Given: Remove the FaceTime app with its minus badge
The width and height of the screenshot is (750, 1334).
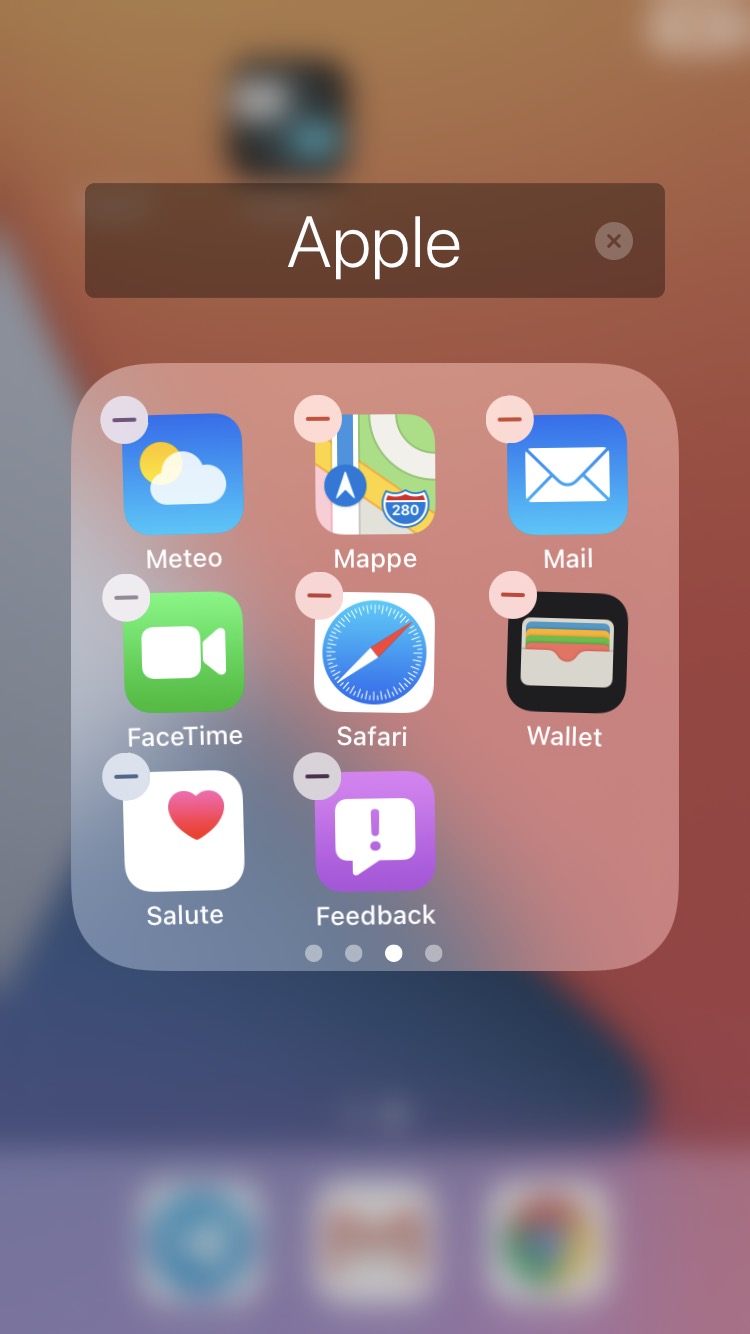Looking at the screenshot, I should point(126,598).
